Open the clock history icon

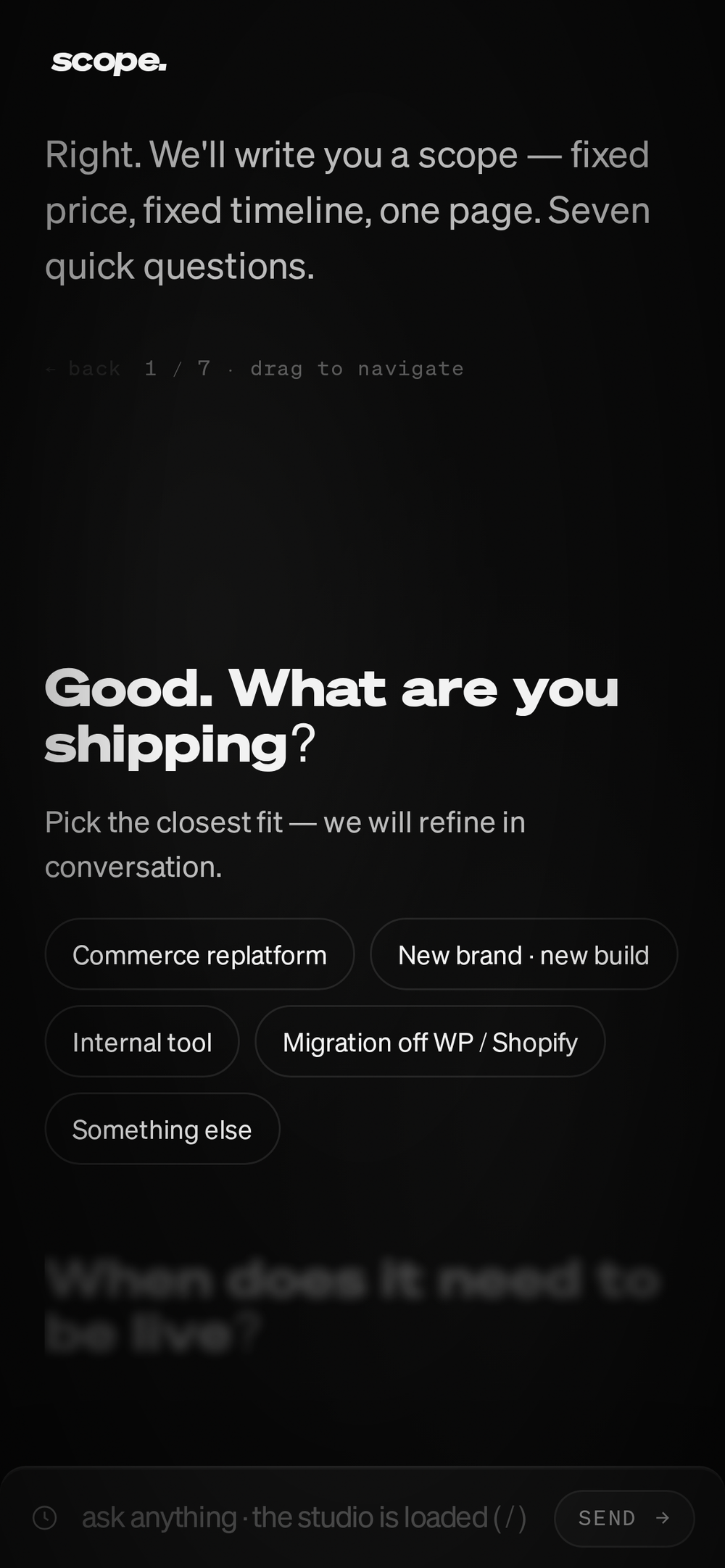[x=45, y=1518]
